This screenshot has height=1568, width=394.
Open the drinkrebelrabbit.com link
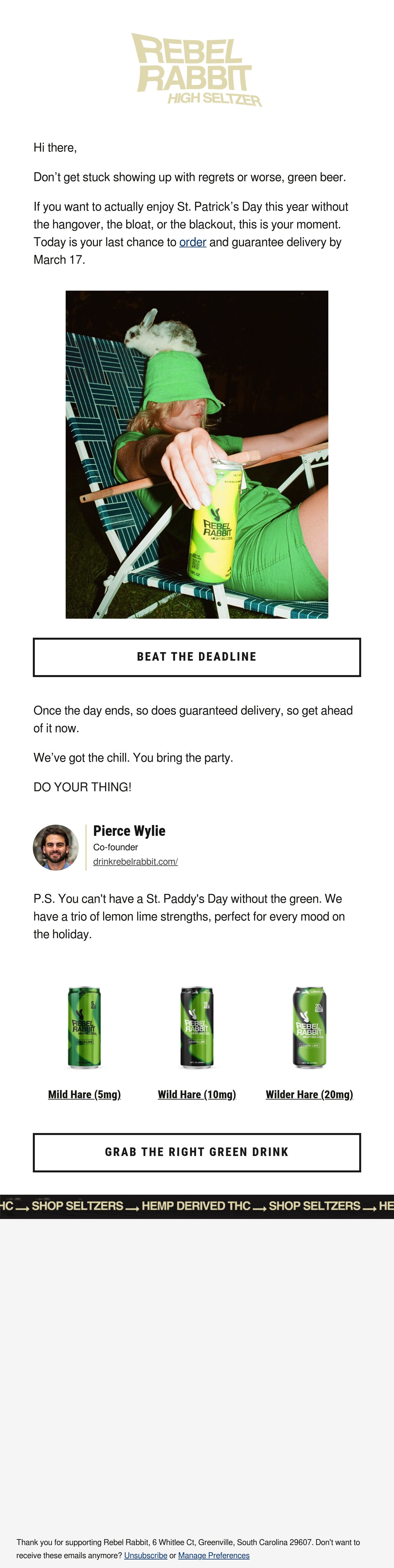[x=135, y=861]
